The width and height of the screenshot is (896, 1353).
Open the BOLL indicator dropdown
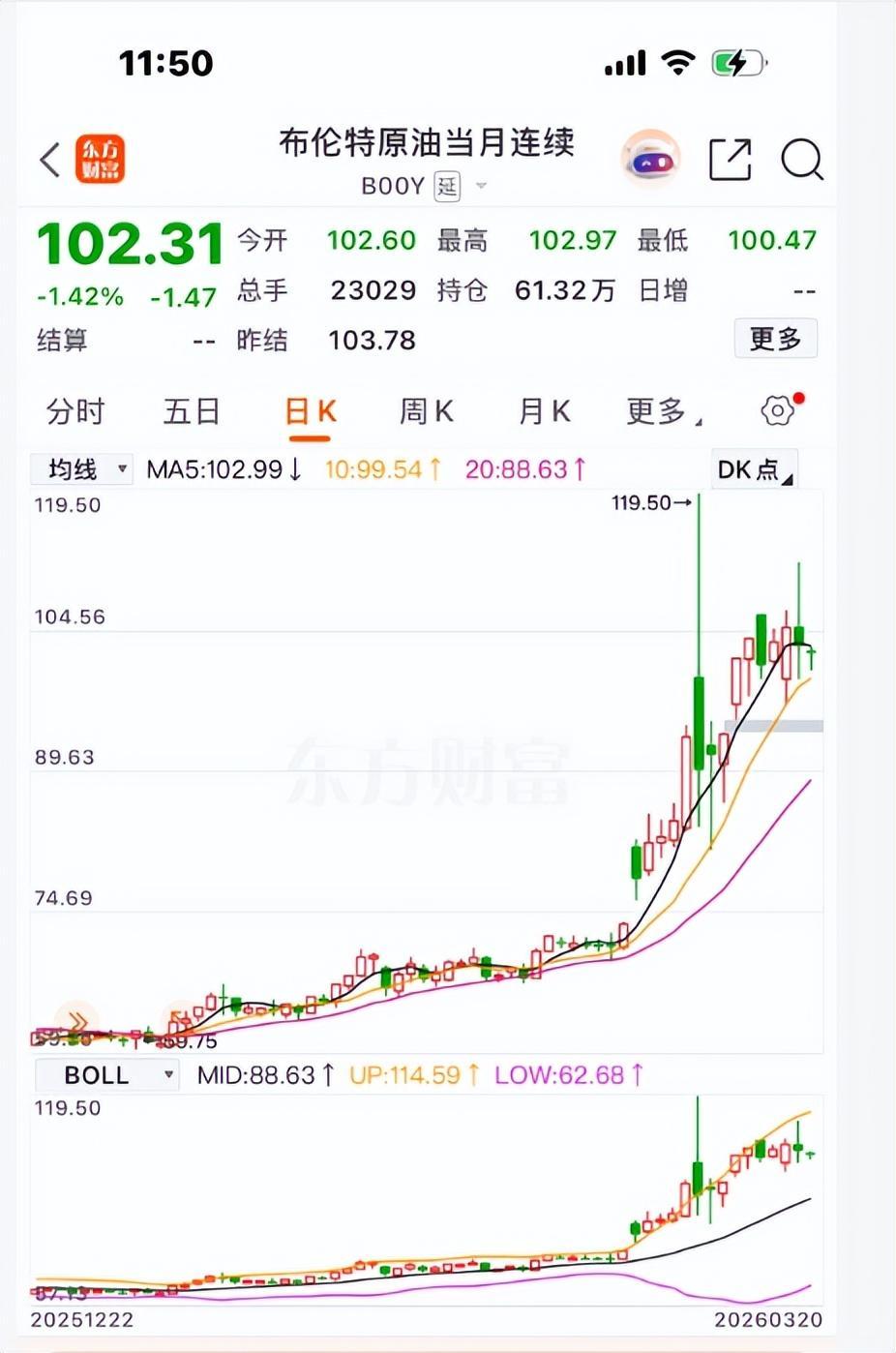(x=106, y=1075)
